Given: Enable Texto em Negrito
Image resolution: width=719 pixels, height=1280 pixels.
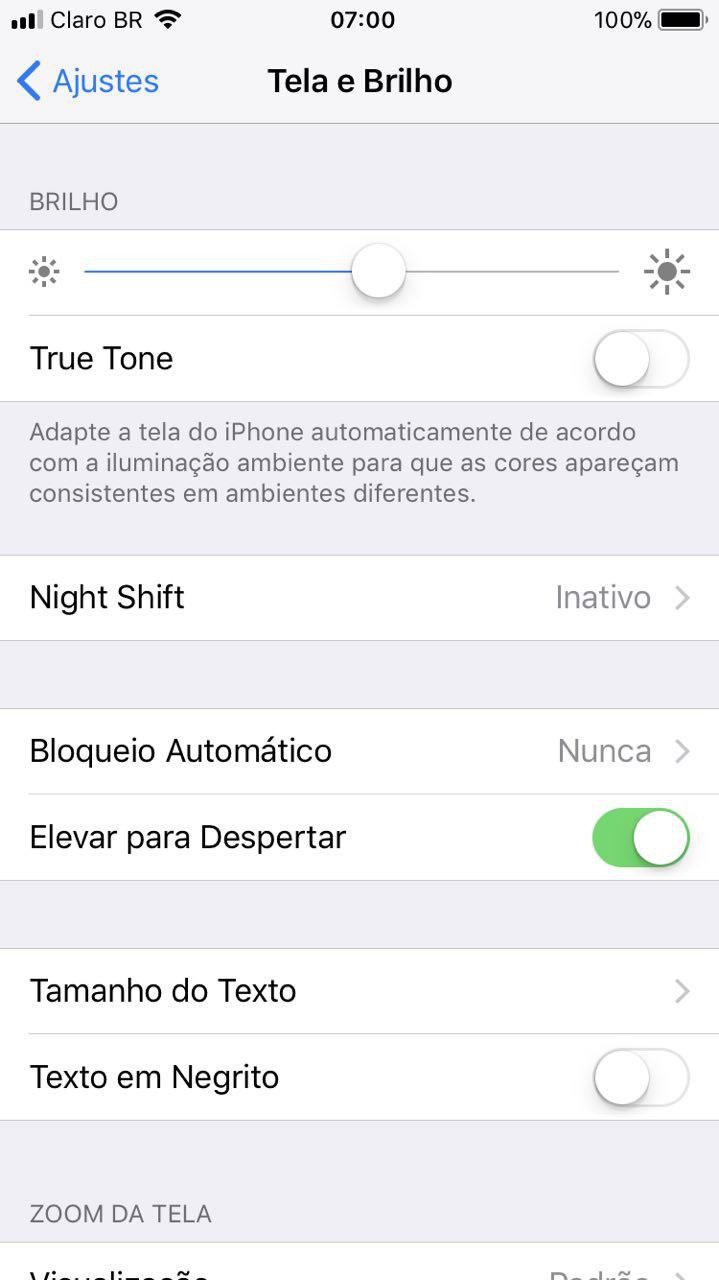Looking at the screenshot, I should (640, 1078).
